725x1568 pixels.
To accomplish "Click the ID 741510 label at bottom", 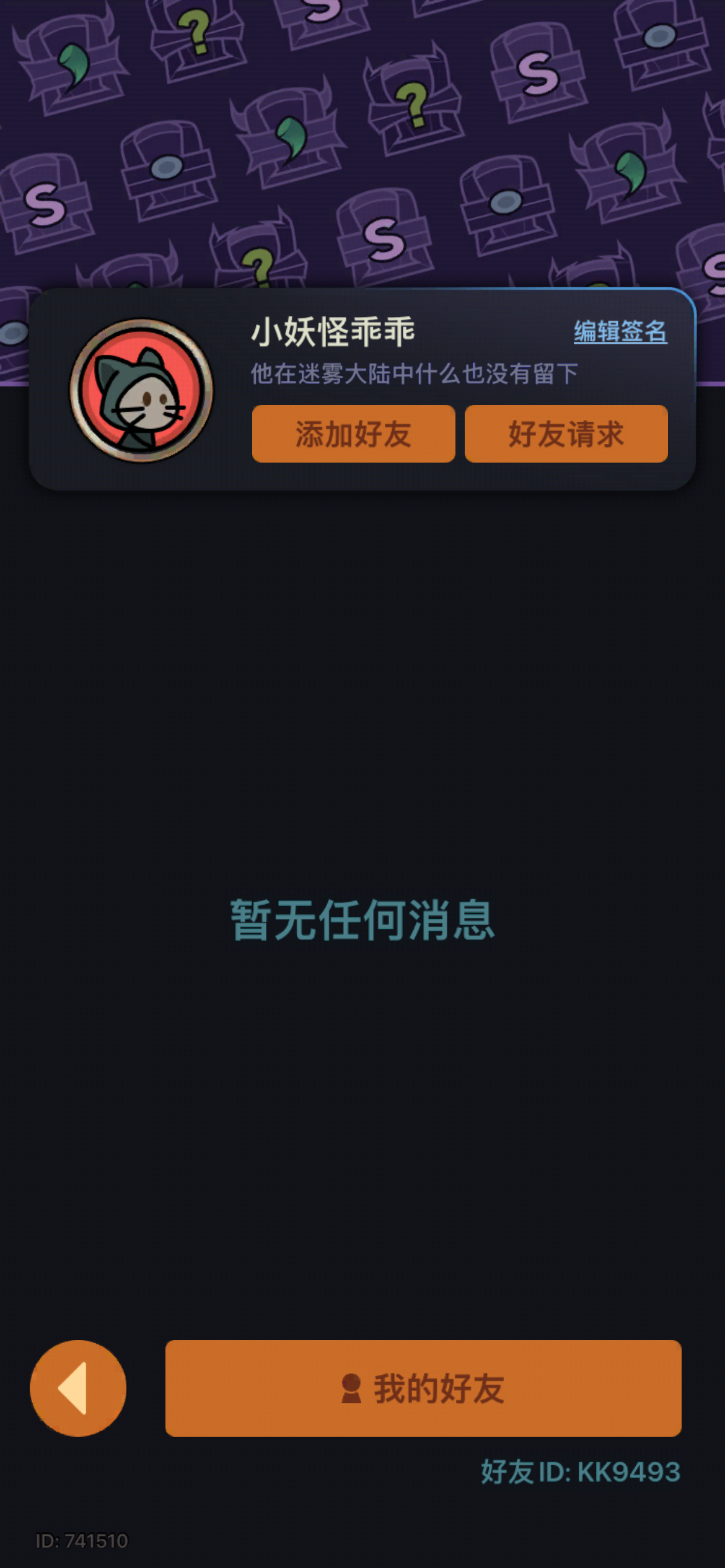I will tap(81, 1541).
